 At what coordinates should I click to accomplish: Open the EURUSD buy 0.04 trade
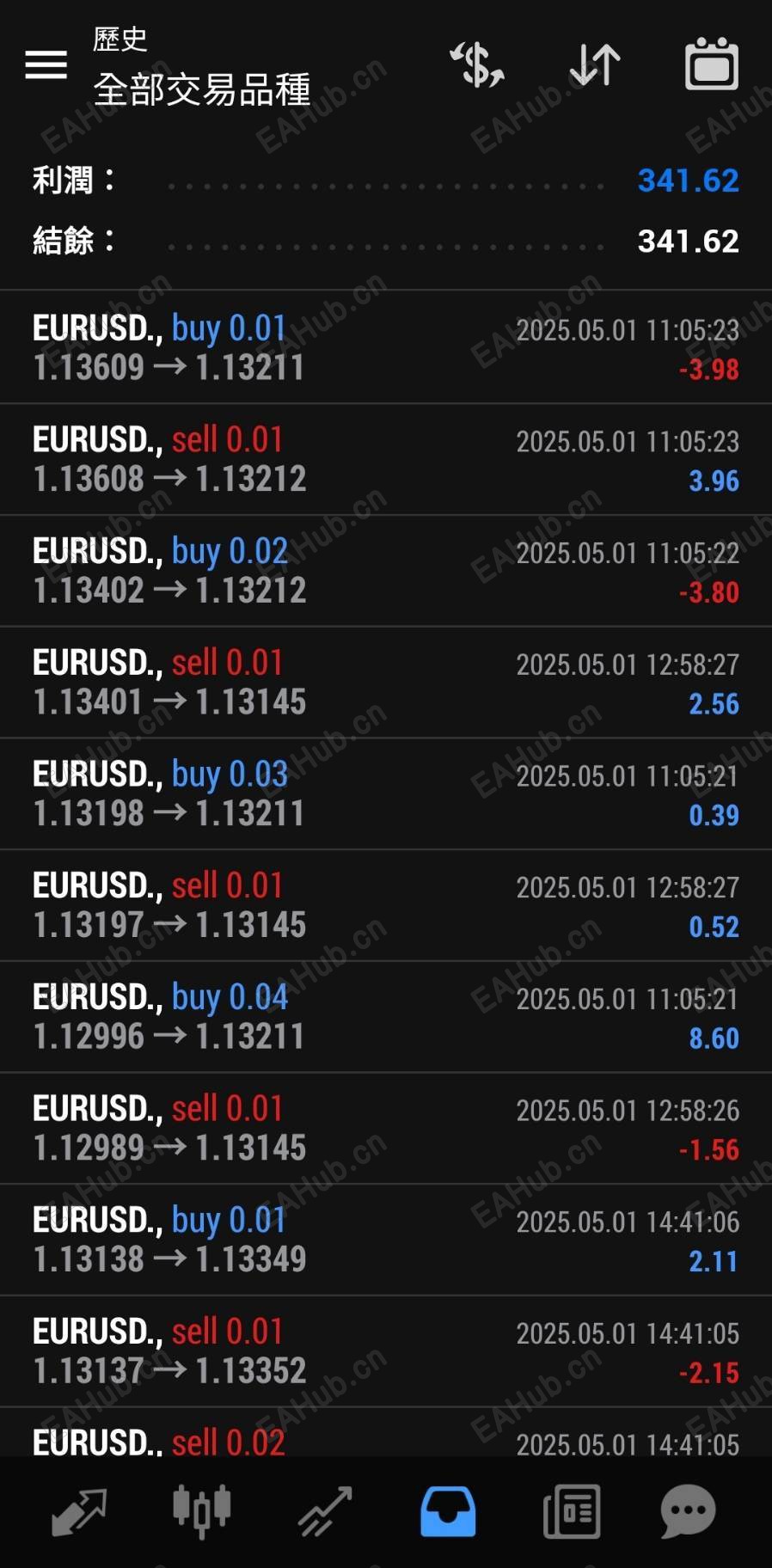tap(385, 1017)
